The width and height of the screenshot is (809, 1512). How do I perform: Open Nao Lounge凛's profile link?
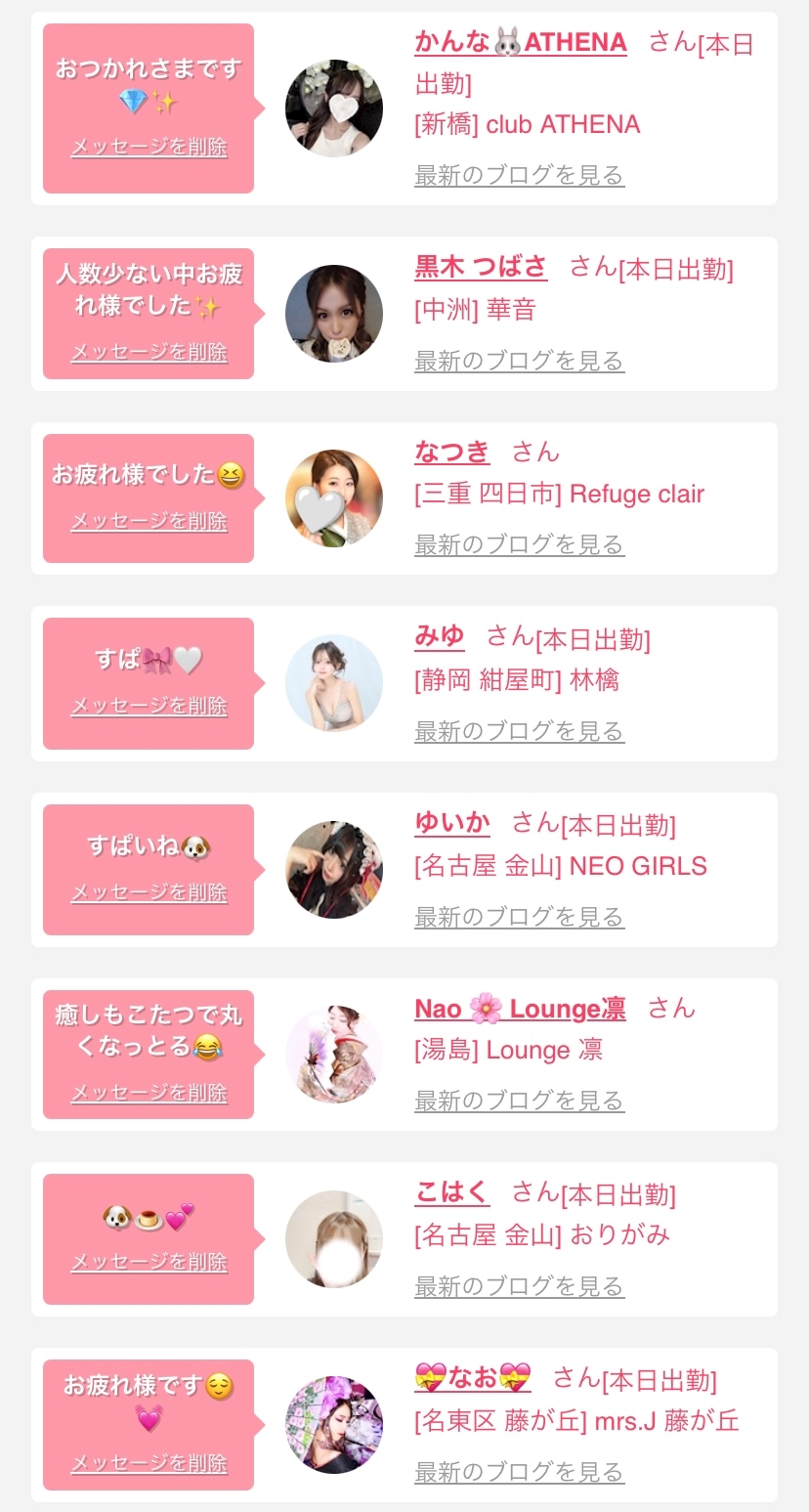(x=520, y=1009)
